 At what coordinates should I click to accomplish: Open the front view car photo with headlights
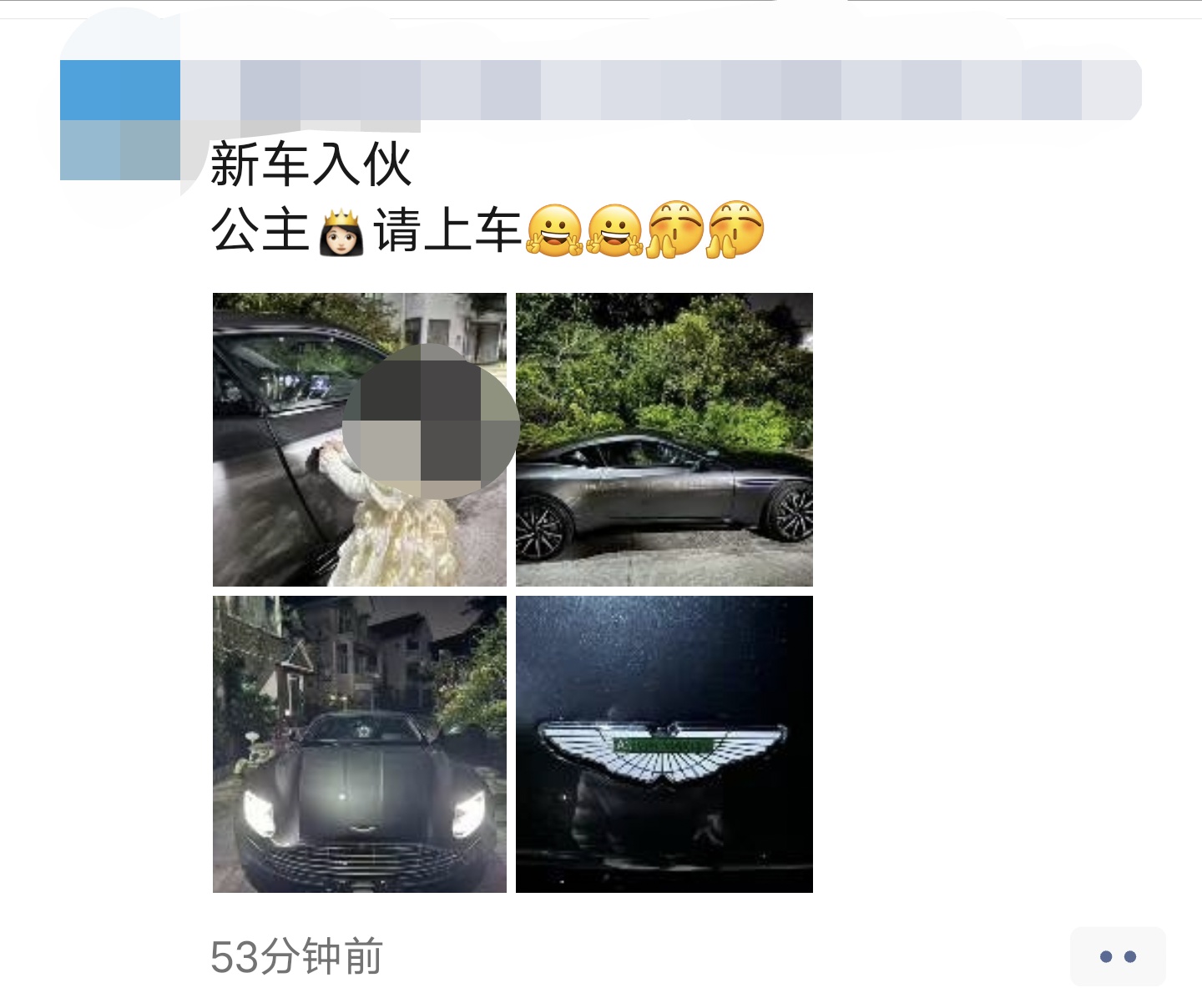coord(359,743)
